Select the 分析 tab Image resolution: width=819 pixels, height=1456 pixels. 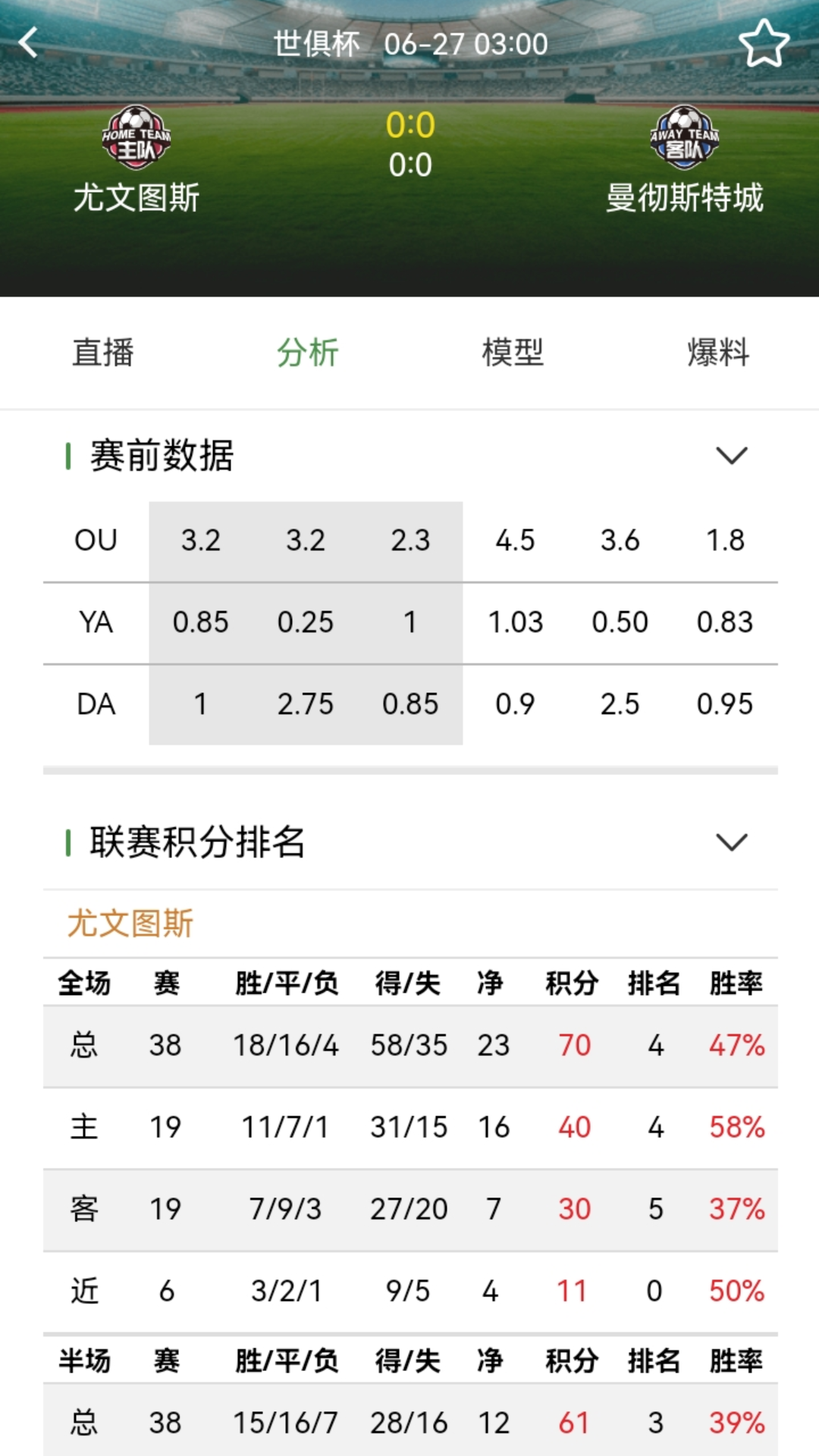tap(307, 353)
